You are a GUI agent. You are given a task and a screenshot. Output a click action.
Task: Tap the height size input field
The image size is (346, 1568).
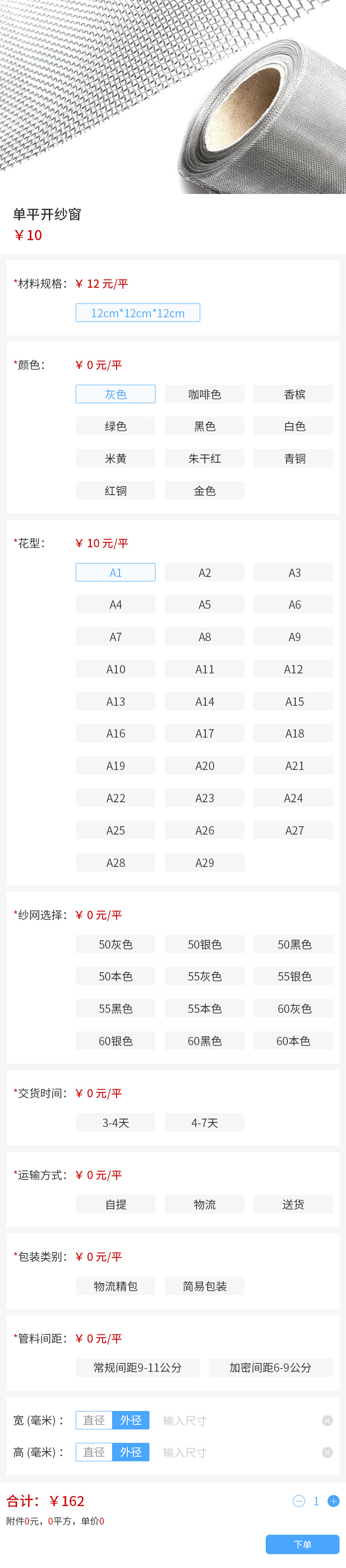click(237, 1453)
